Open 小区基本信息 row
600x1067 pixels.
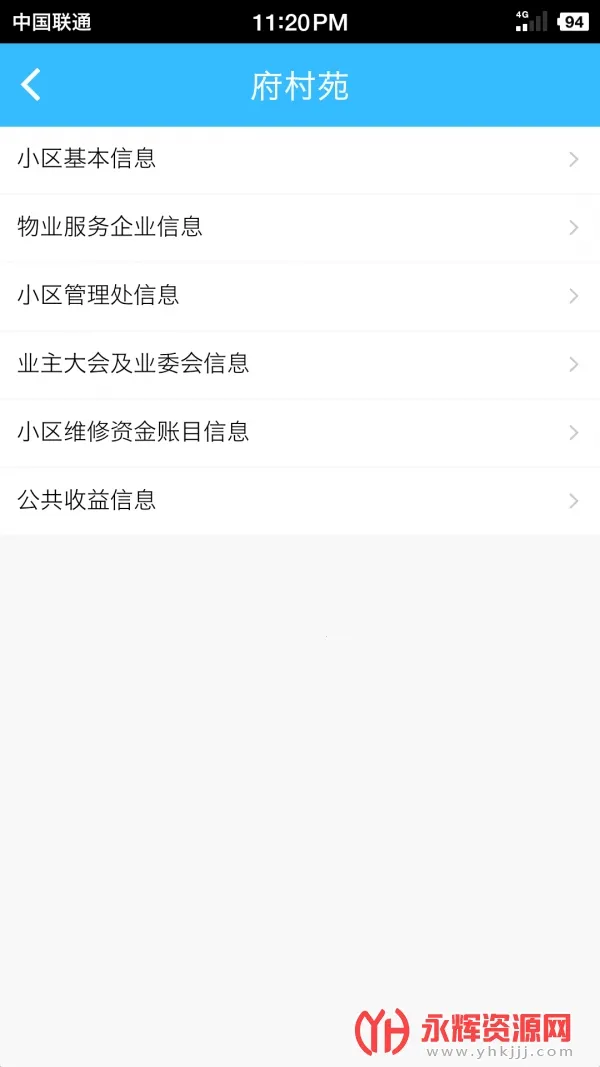(x=300, y=159)
